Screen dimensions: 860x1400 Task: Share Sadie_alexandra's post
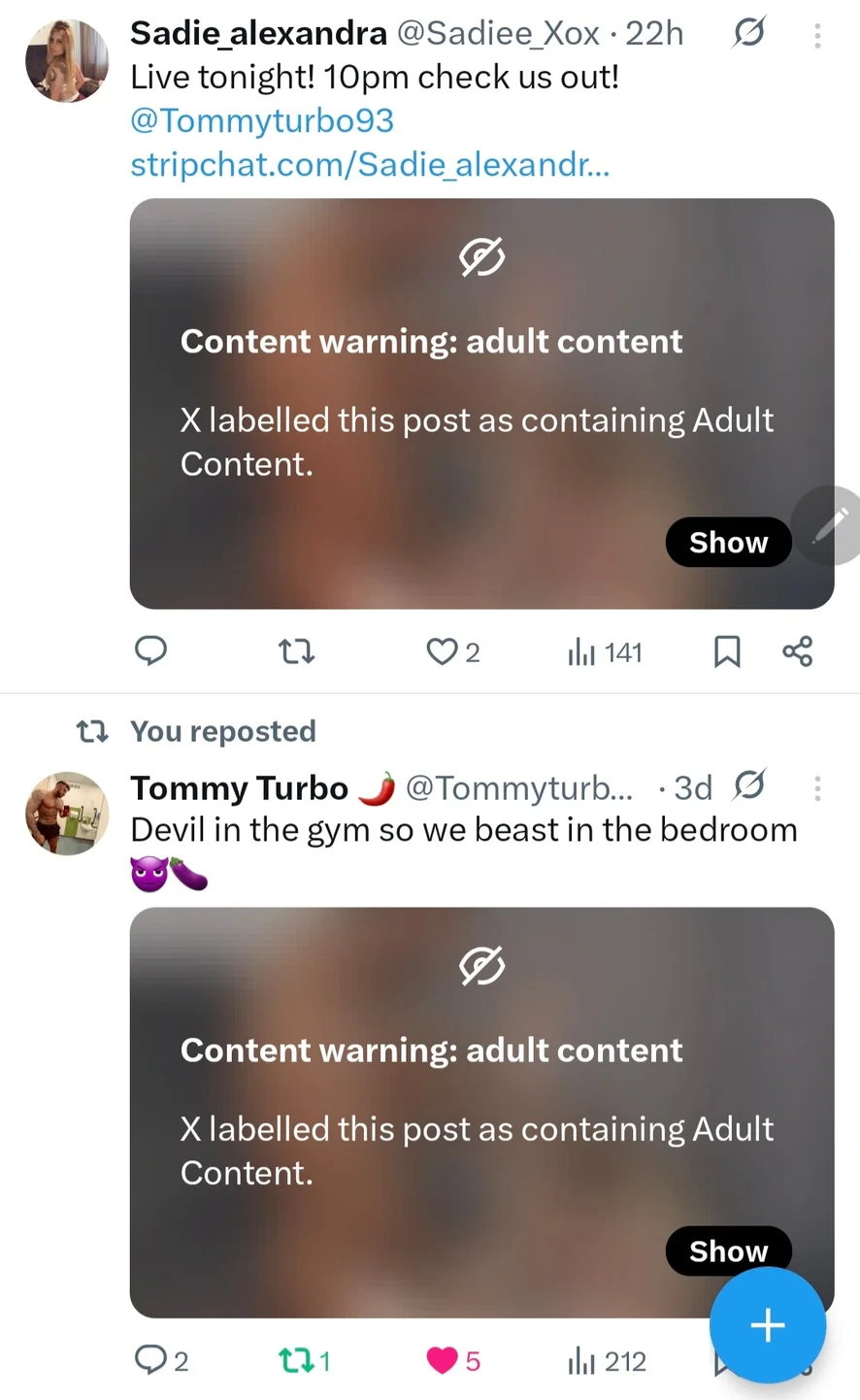pyautogui.click(x=797, y=651)
